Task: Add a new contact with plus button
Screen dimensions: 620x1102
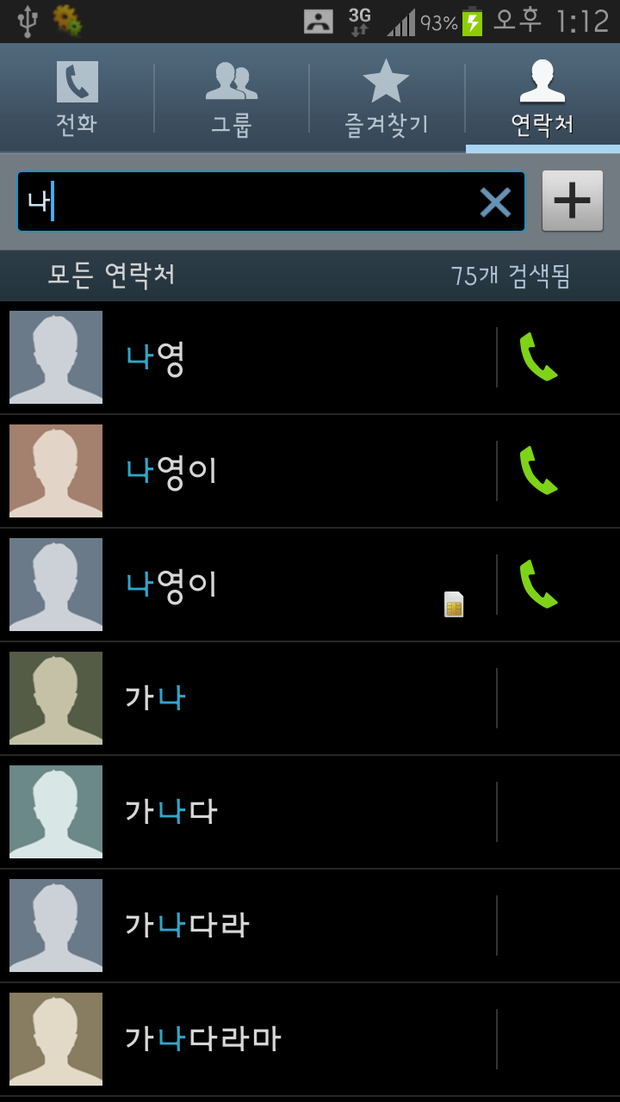Action: 572,201
